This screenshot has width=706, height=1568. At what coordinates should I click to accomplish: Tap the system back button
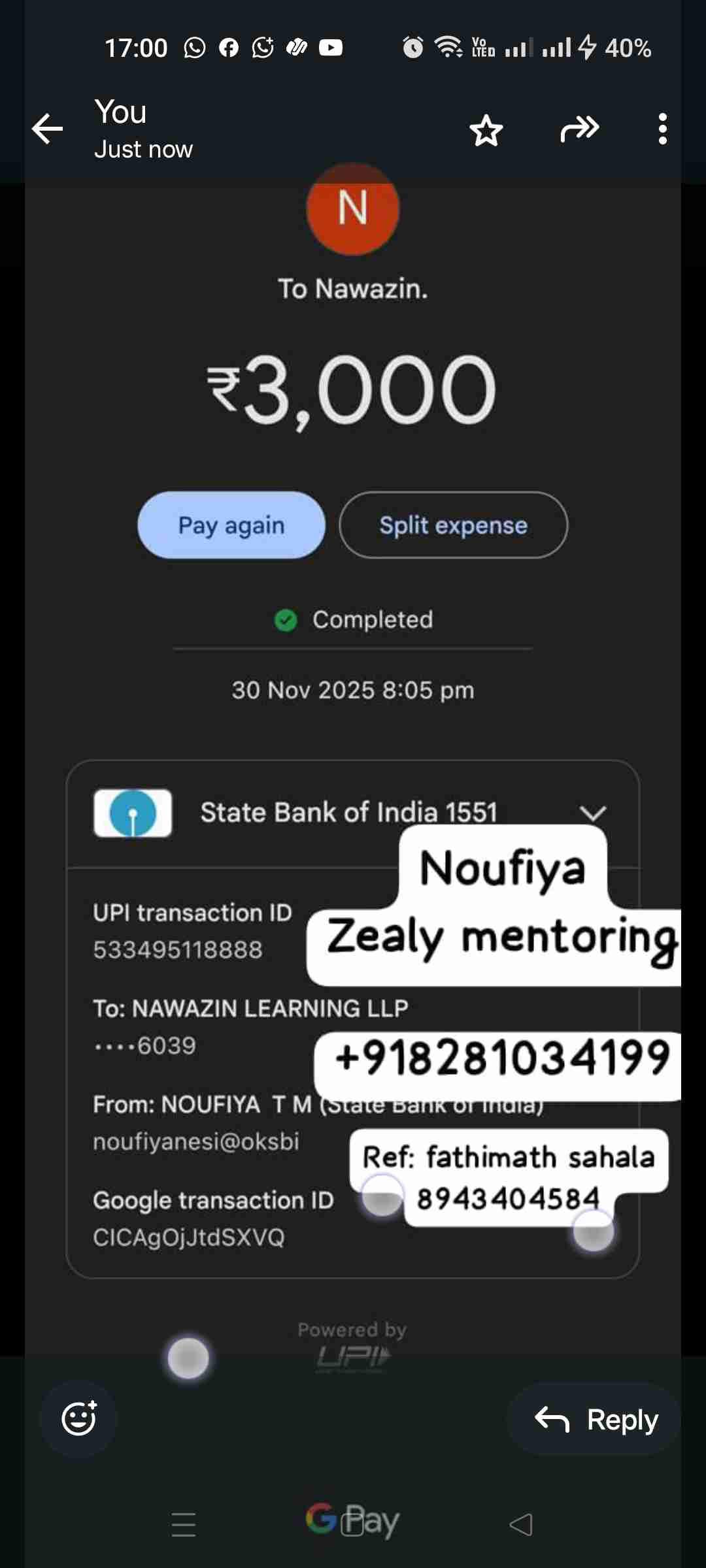point(521,1524)
